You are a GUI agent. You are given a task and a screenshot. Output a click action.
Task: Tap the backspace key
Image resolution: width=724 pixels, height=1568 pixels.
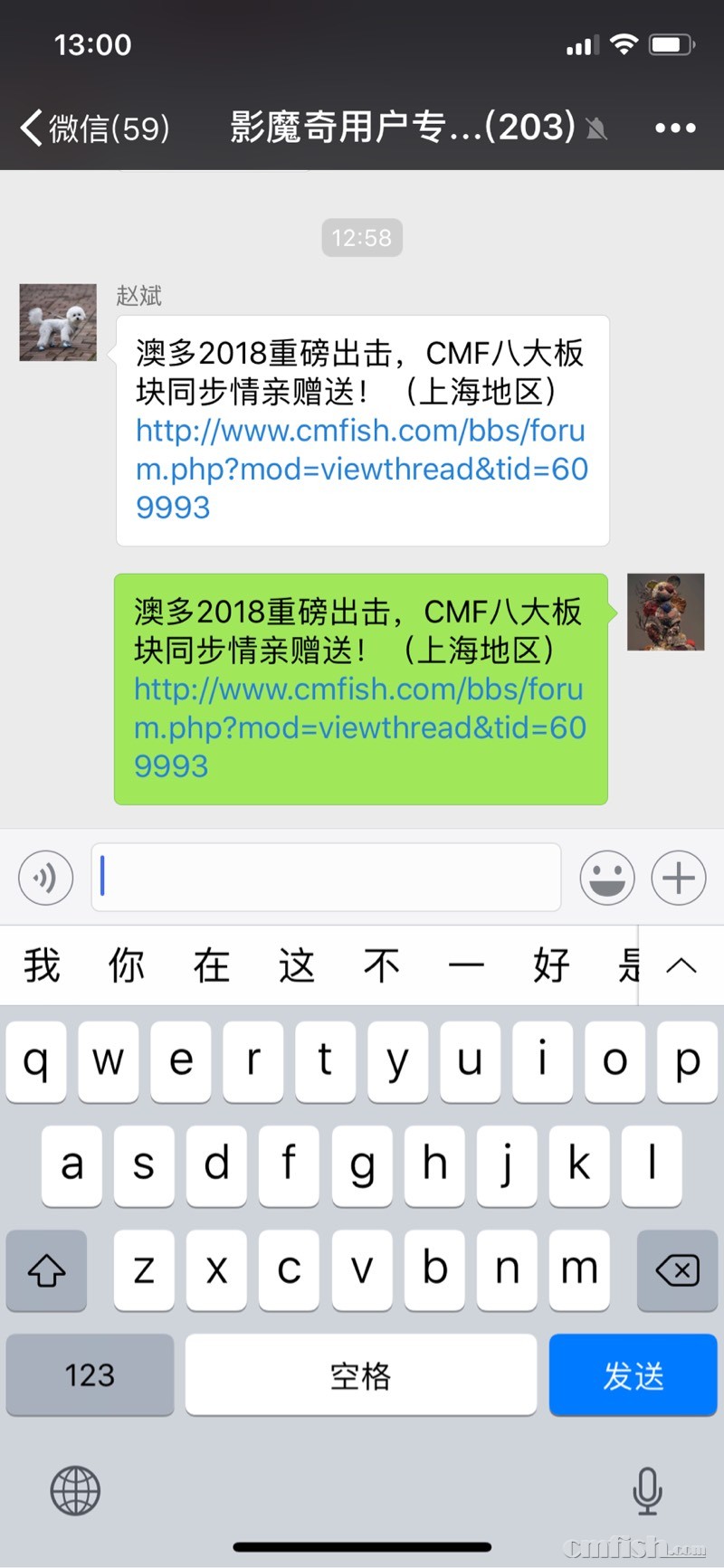[677, 1270]
